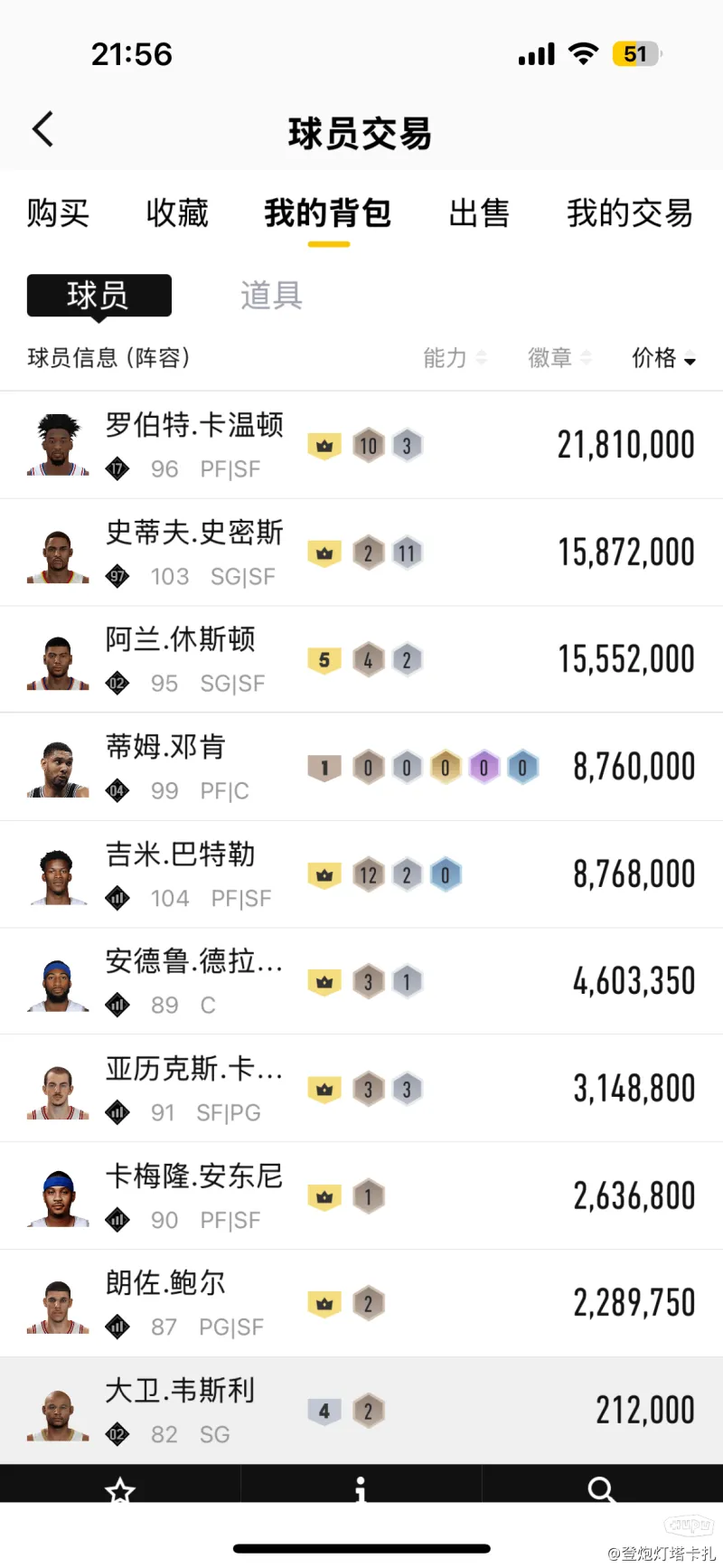This screenshot has height=1568, width=723.
Task: Select 阿兰.休斯顿 row
Action: (x=361, y=659)
